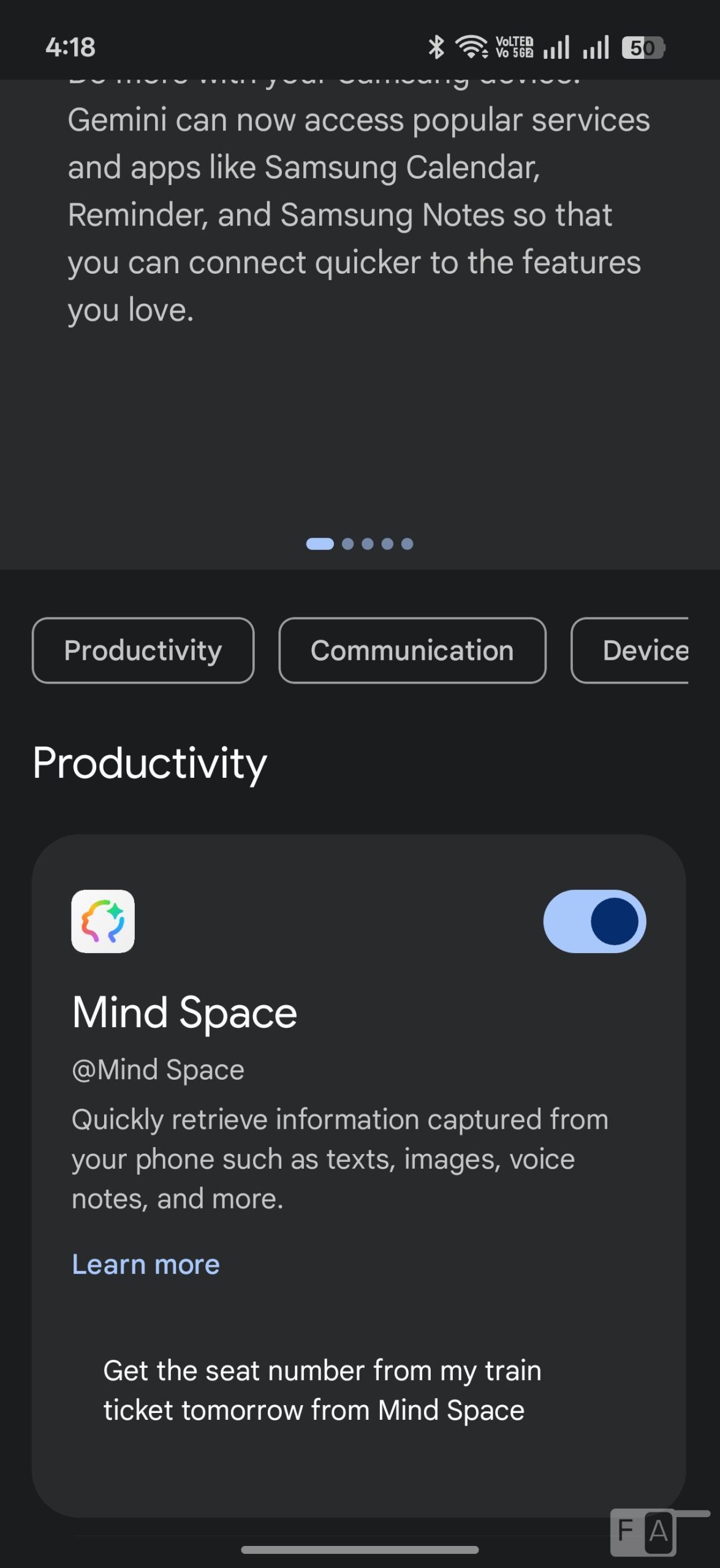Tap the carousel page indicator dots
The height and width of the screenshot is (1568, 720).
pos(360,544)
